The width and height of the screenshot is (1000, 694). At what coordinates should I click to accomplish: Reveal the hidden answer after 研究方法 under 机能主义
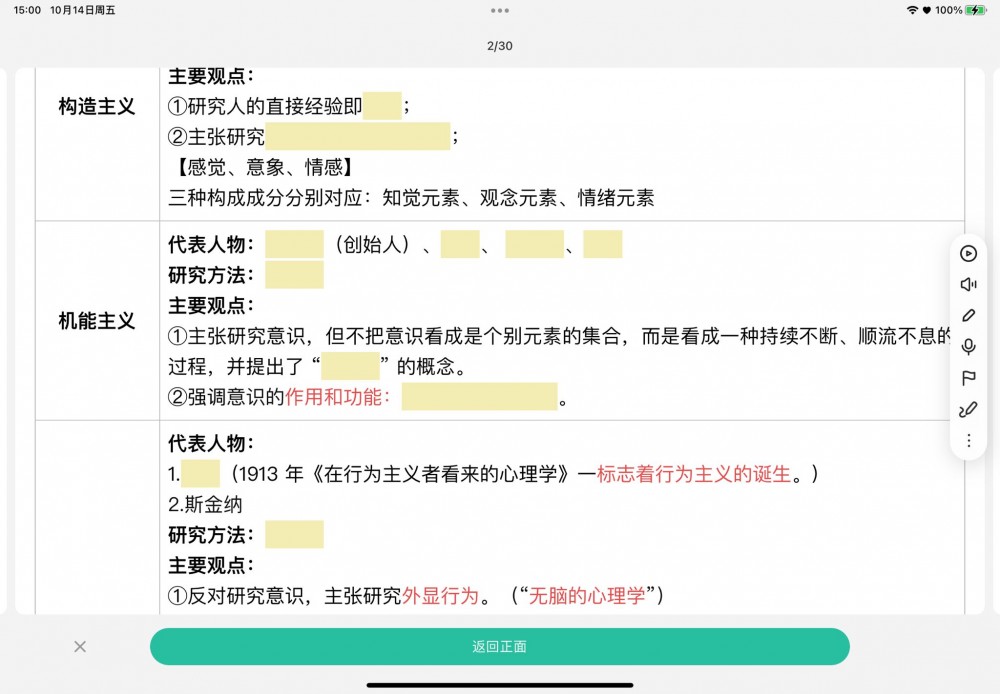click(294, 275)
